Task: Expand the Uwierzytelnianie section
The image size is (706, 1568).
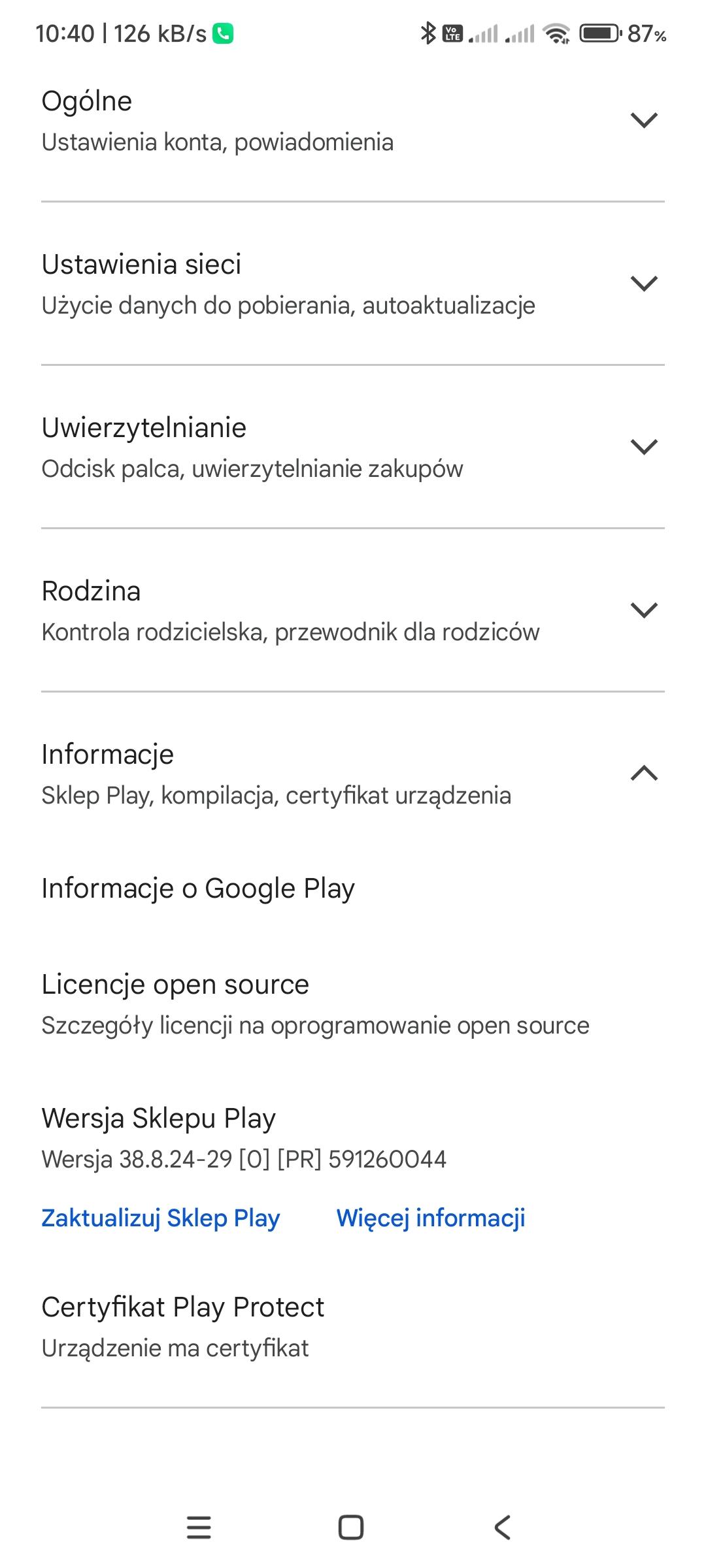Action: coord(643,447)
